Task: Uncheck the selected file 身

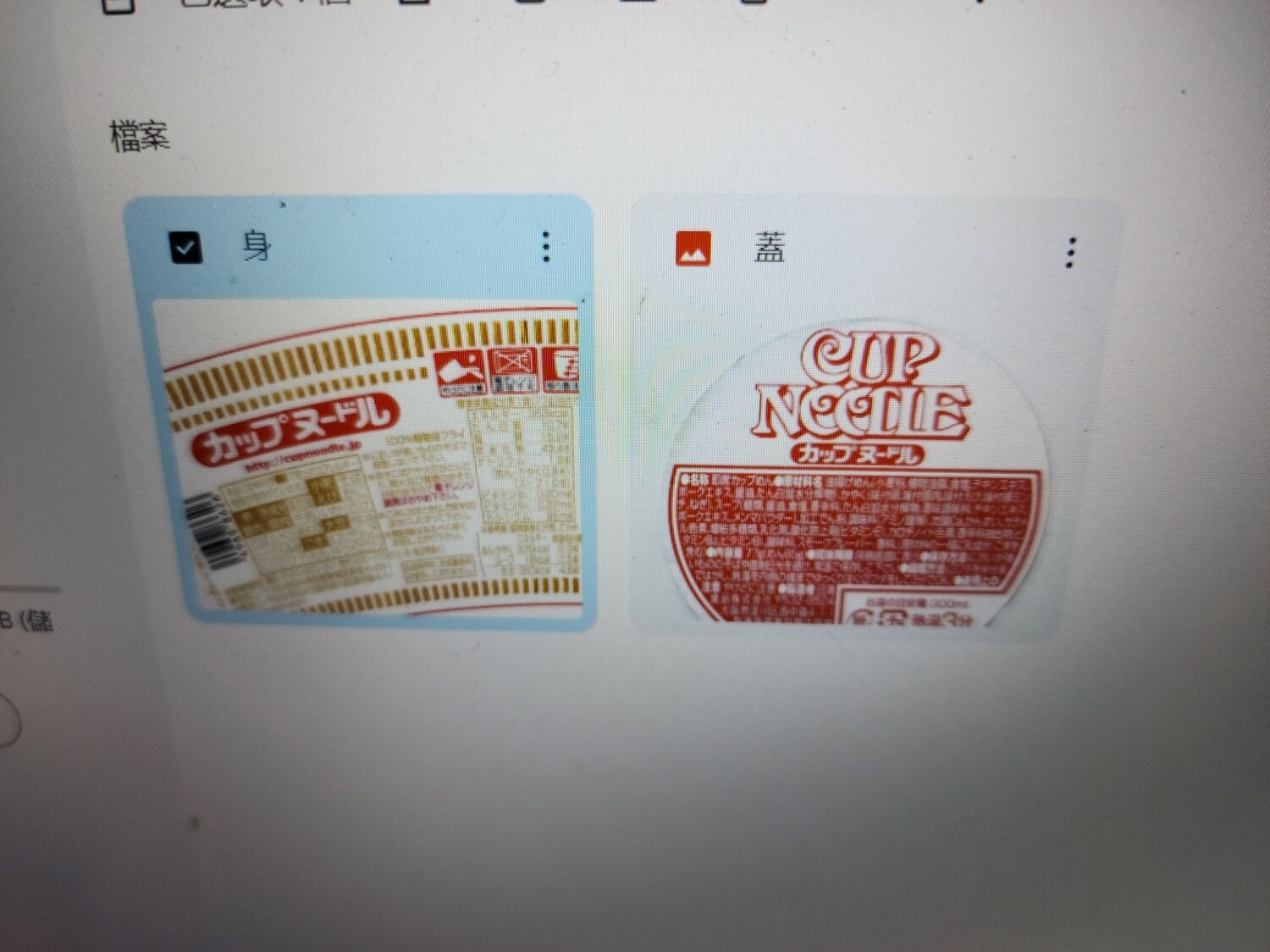Action: click(186, 248)
